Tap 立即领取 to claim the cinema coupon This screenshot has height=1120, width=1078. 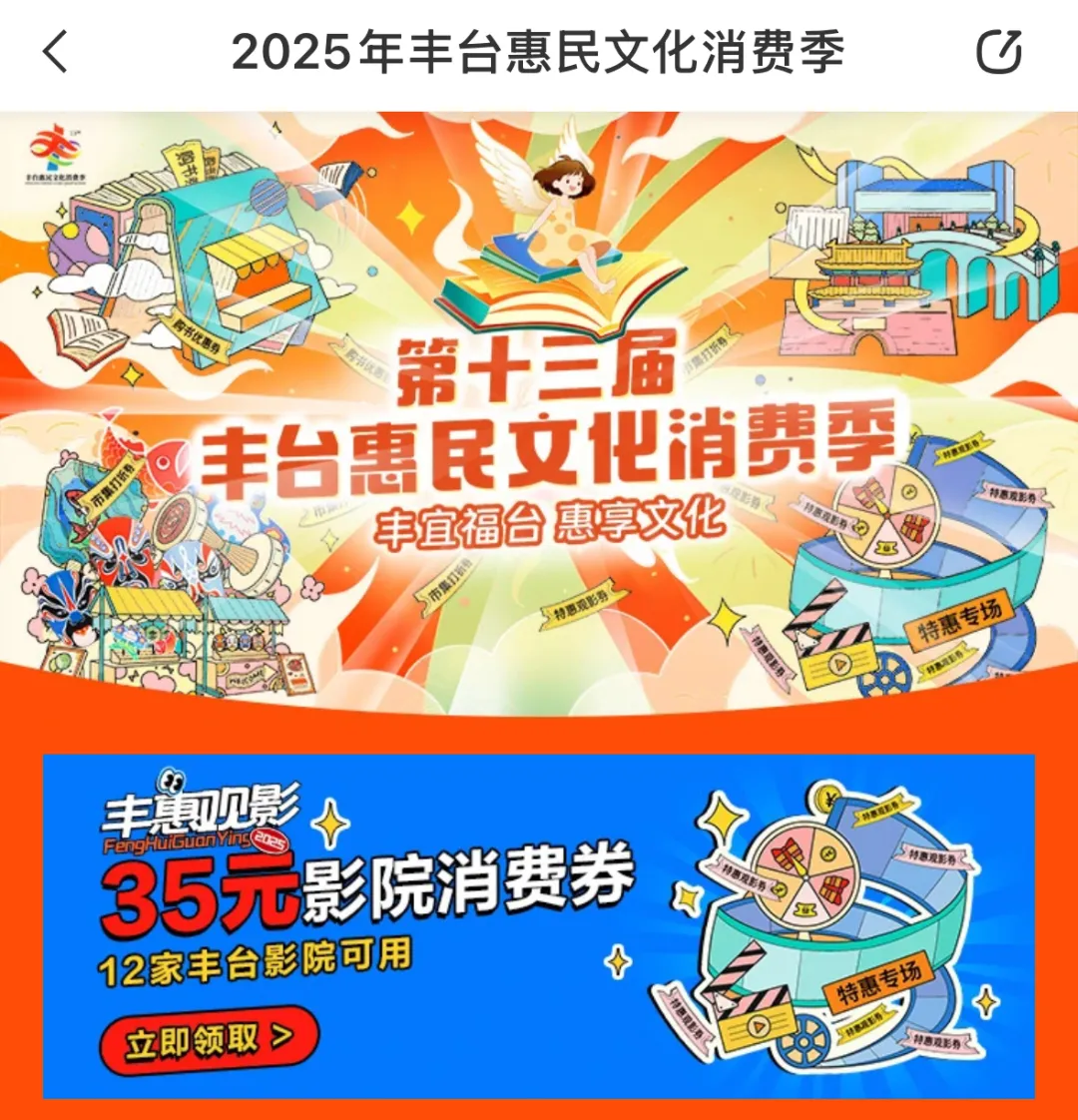pyautogui.click(x=209, y=1039)
